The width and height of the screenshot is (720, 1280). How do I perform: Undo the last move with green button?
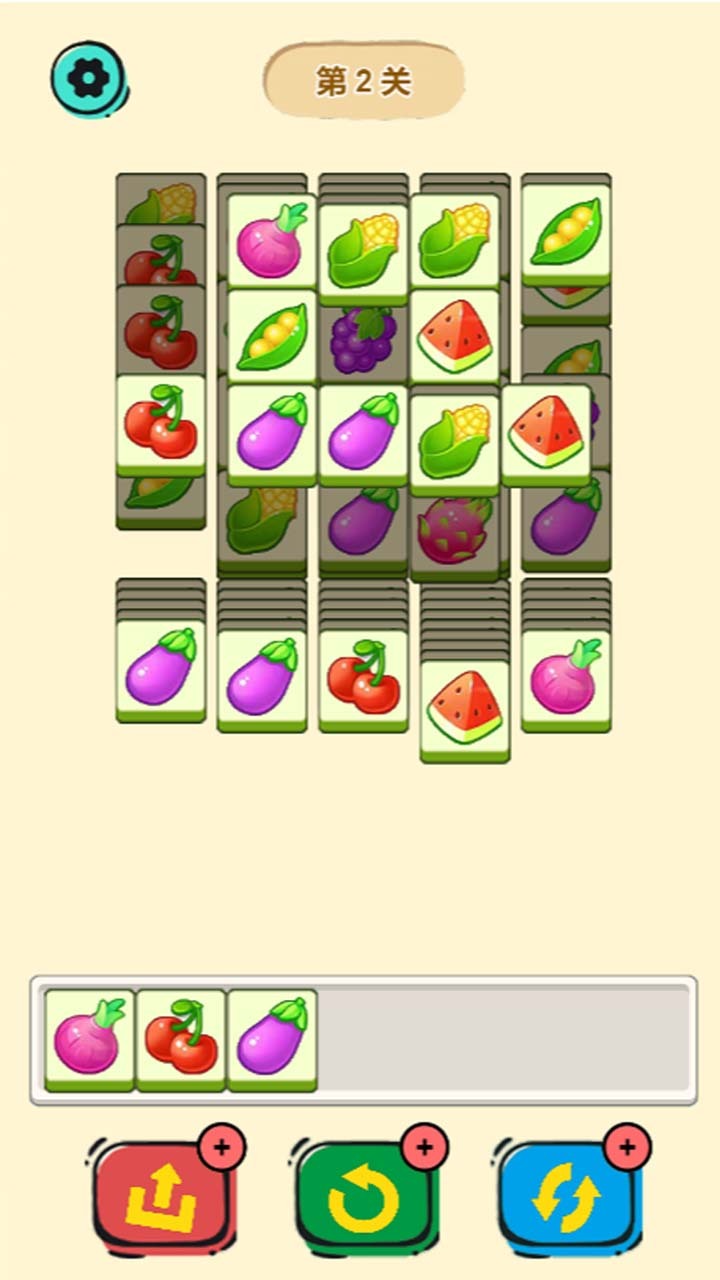point(364,1197)
